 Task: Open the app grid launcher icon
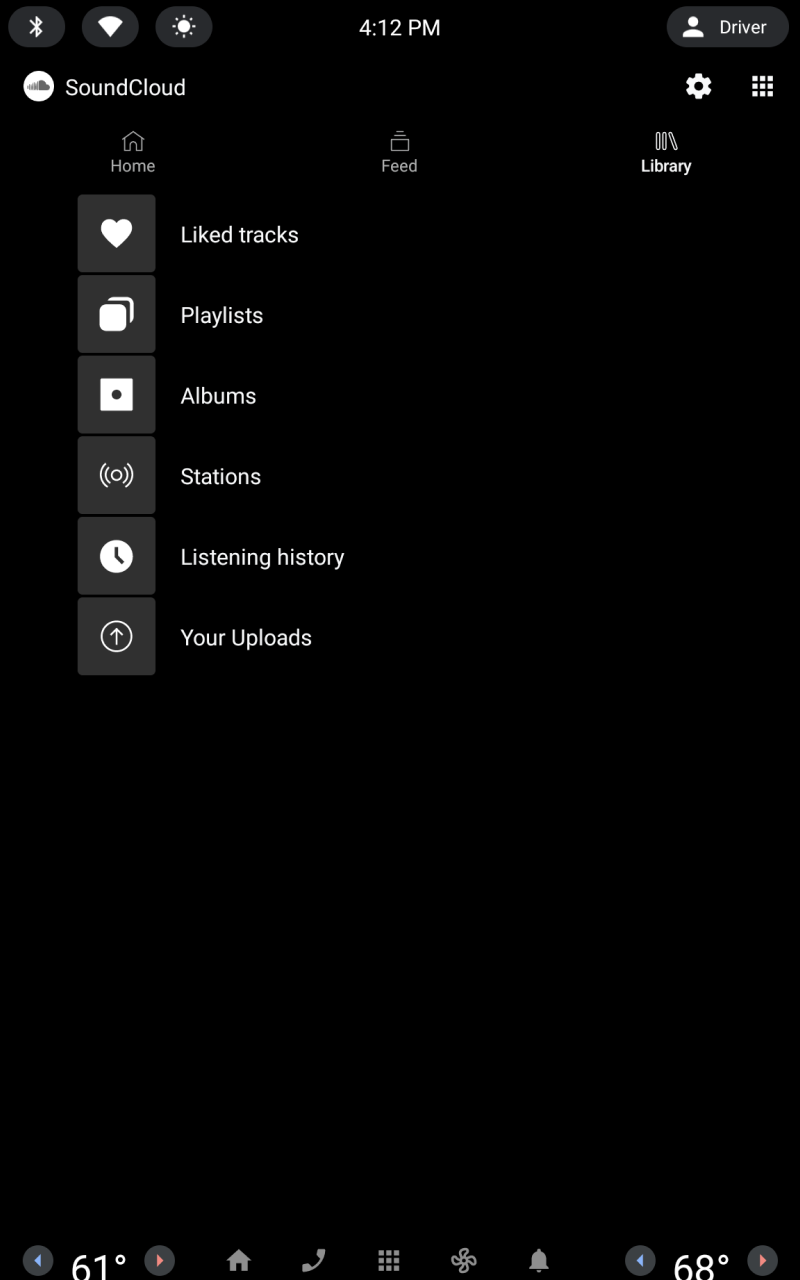pyautogui.click(x=762, y=87)
